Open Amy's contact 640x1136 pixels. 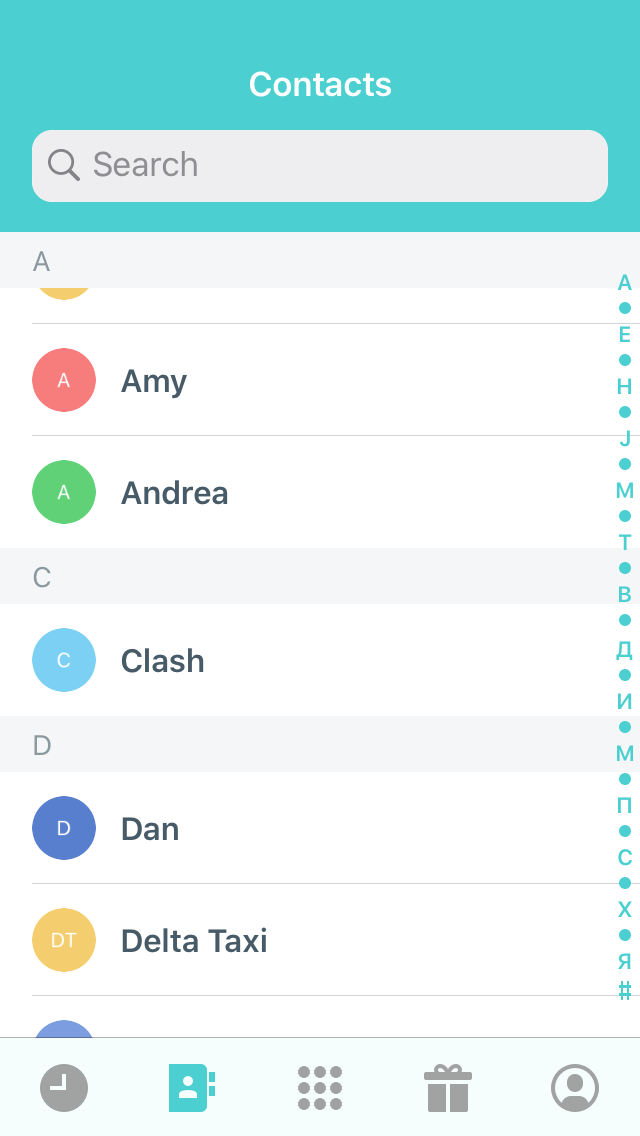click(x=320, y=380)
